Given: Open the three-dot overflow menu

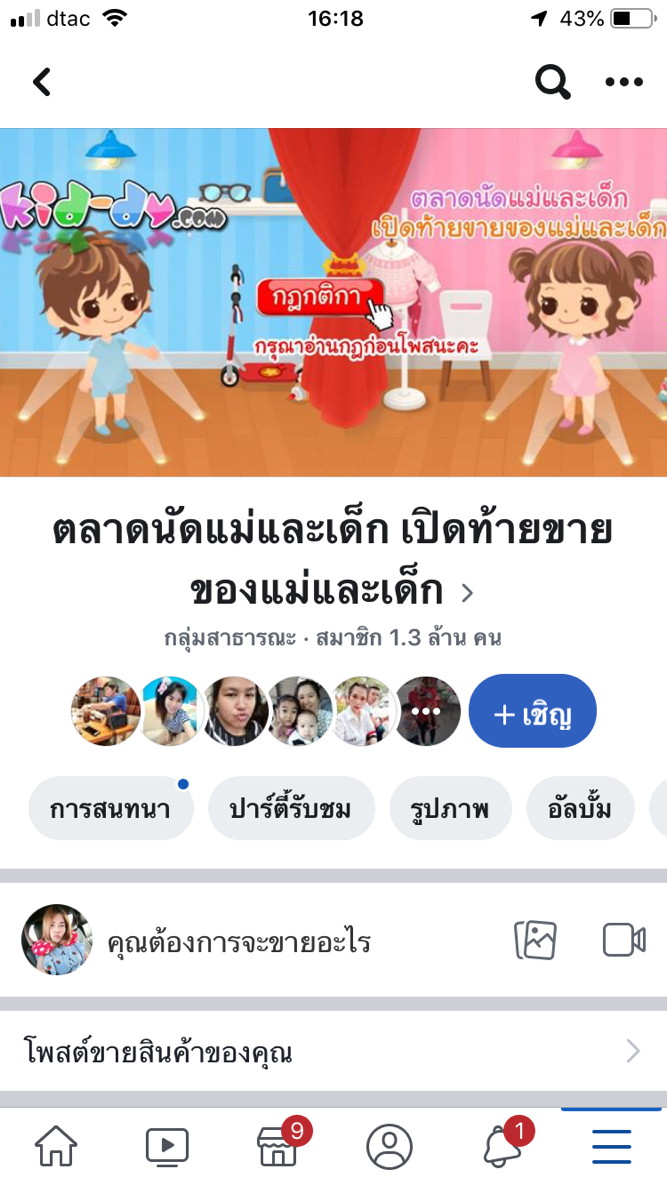Looking at the screenshot, I should pos(624,82).
